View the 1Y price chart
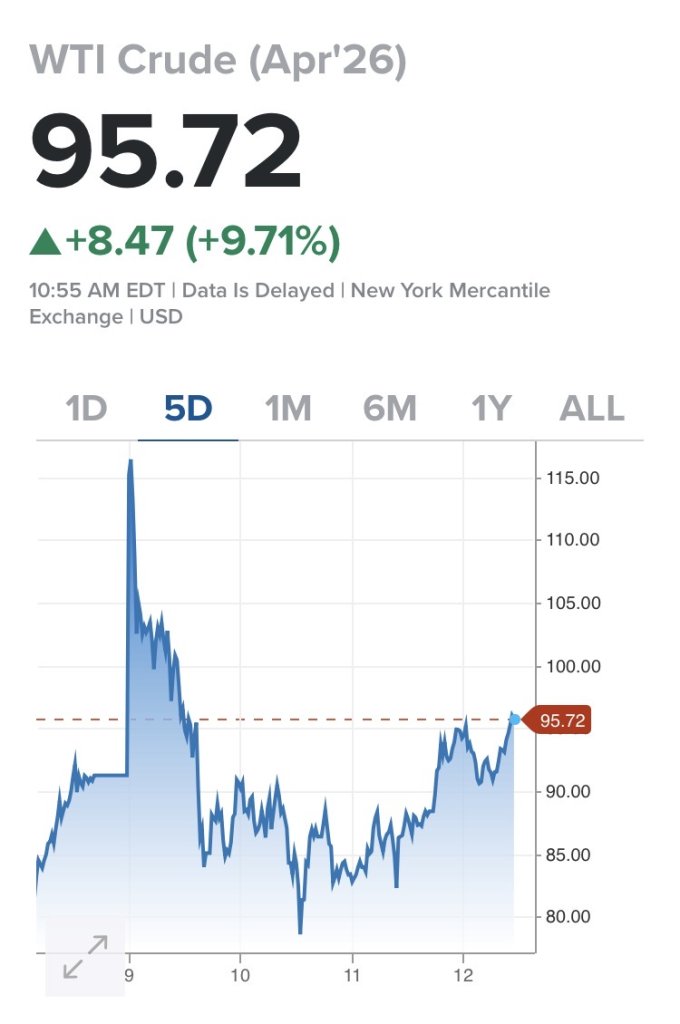680x1024 pixels. (x=491, y=409)
